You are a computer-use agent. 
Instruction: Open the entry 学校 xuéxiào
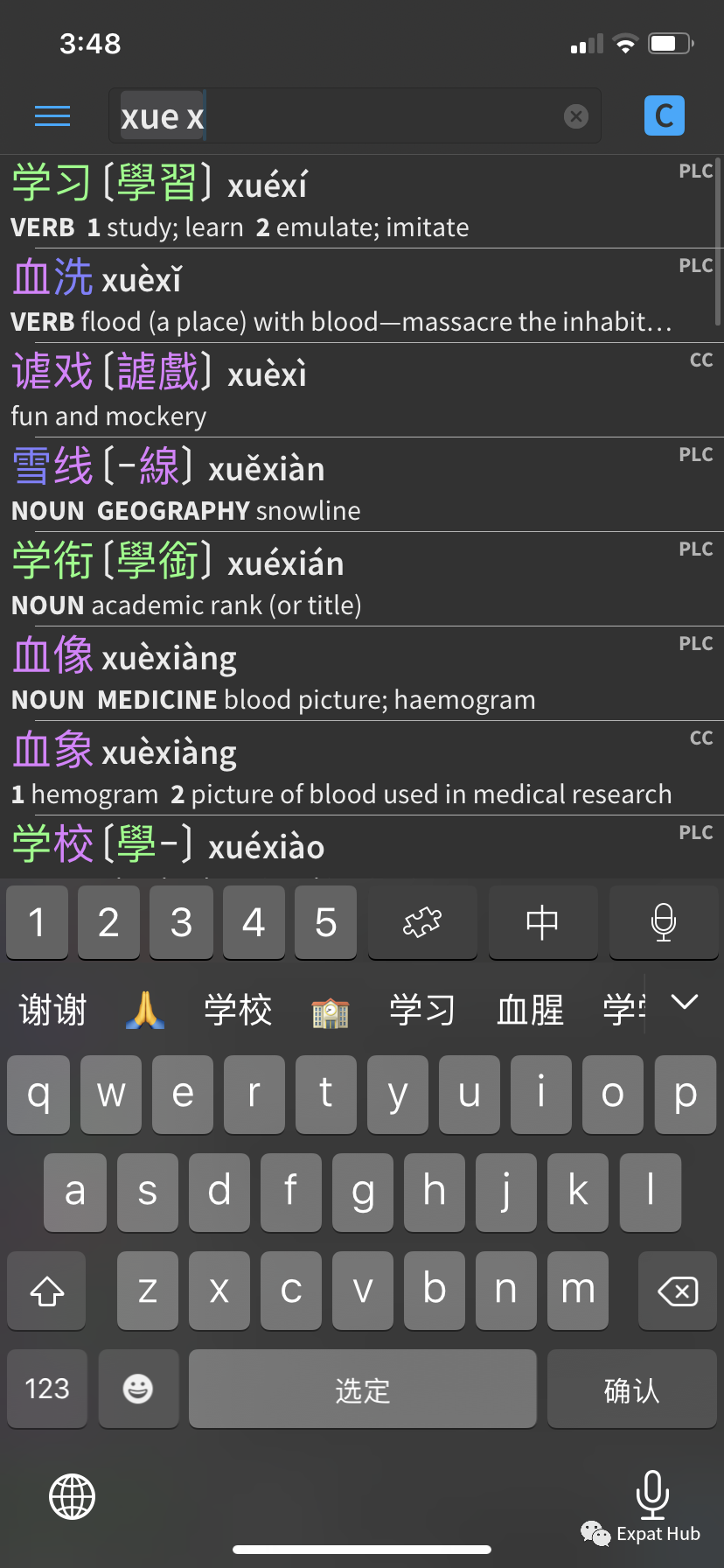point(362,847)
